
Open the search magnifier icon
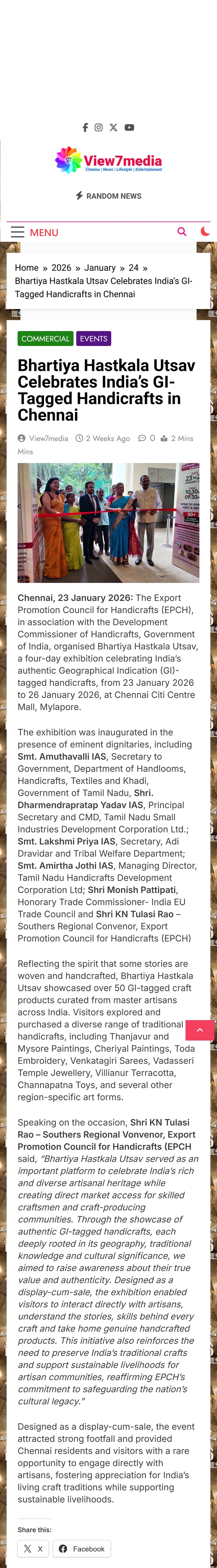tap(182, 231)
